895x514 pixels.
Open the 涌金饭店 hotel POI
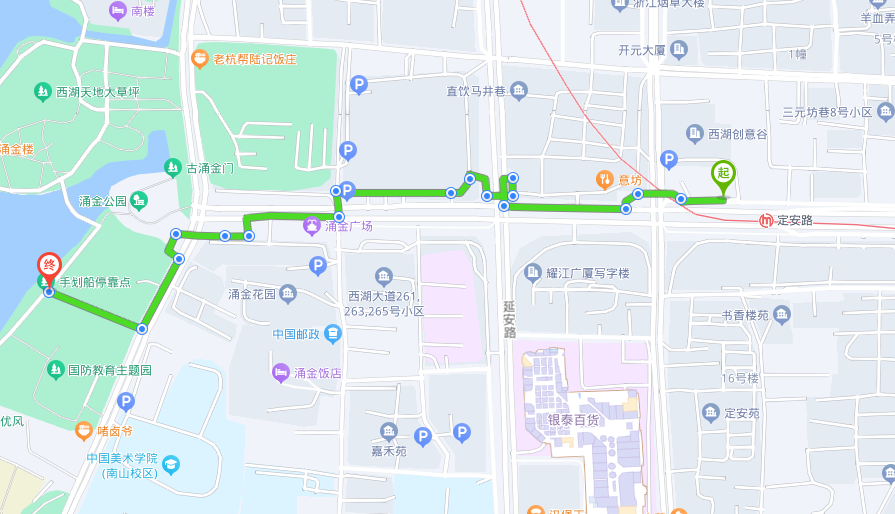coord(281,373)
